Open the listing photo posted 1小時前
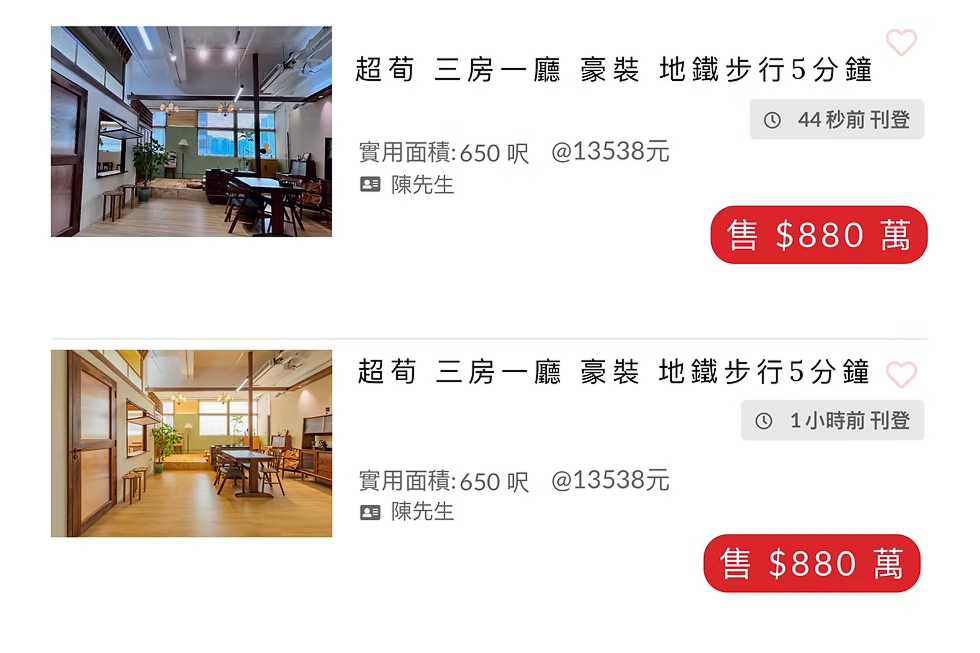 coord(191,443)
